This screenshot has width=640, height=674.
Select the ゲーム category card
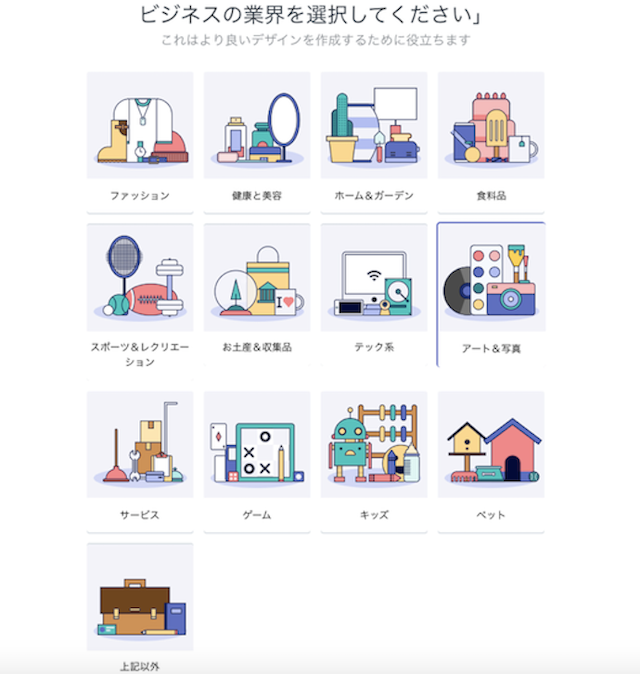tap(257, 458)
